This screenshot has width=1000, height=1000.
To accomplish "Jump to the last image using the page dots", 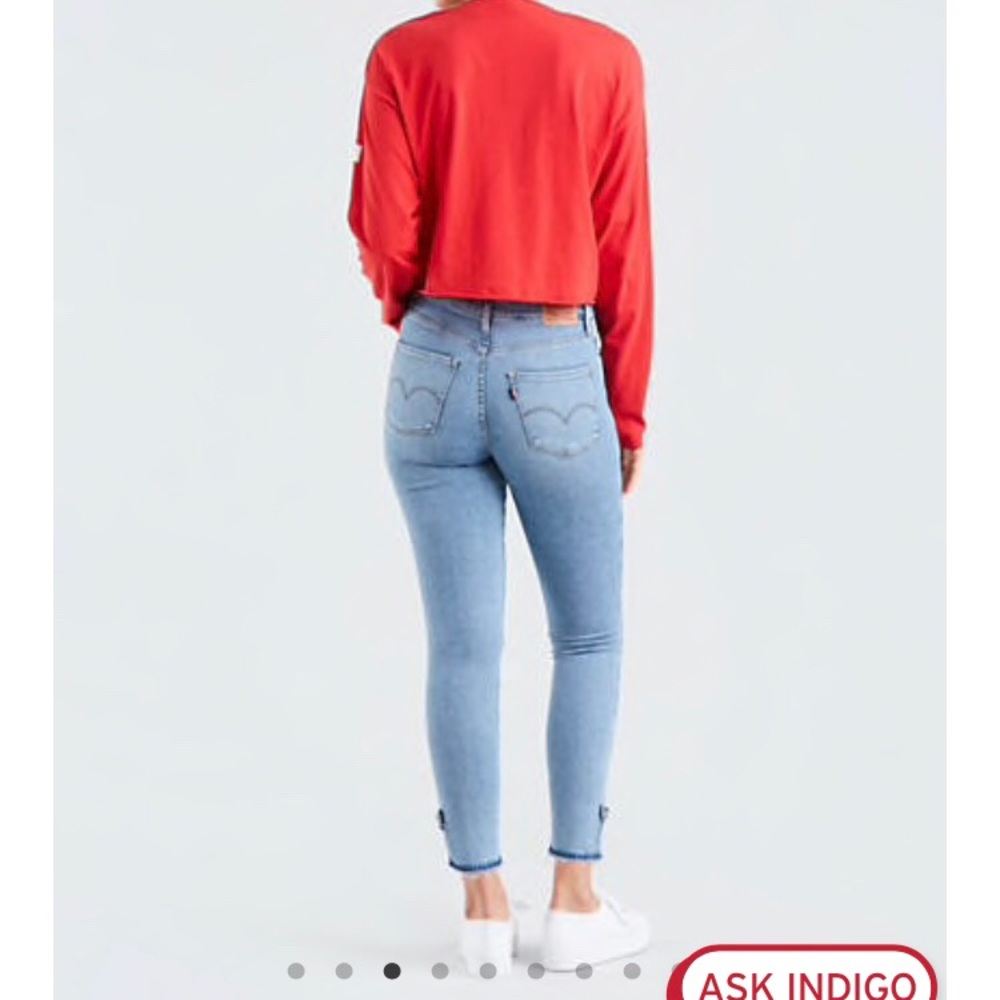I will [x=632, y=970].
